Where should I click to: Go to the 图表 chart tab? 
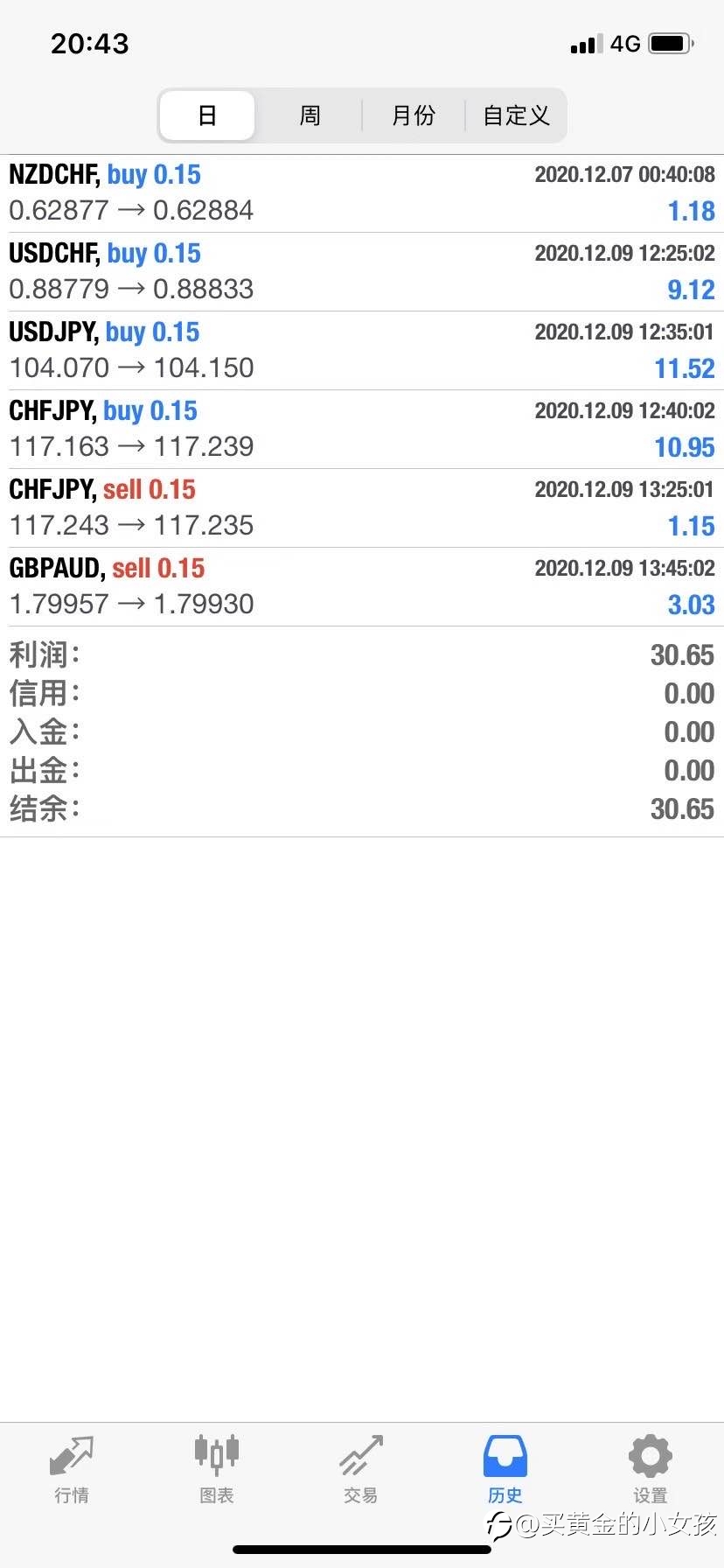216,1470
